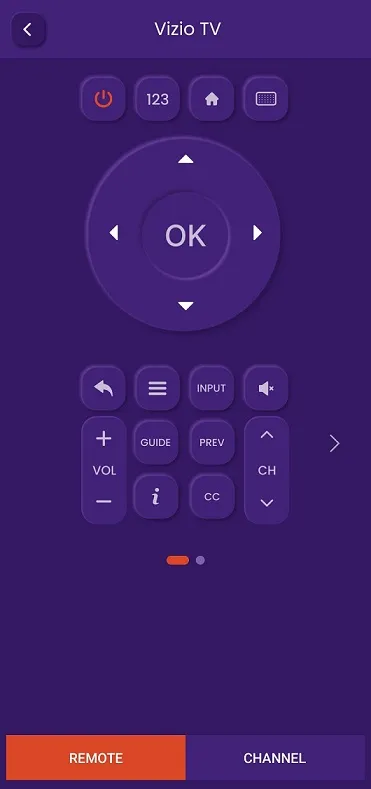
Task: Show the next remote page with the chevron
Action: pyautogui.click(x=335, y=443)
